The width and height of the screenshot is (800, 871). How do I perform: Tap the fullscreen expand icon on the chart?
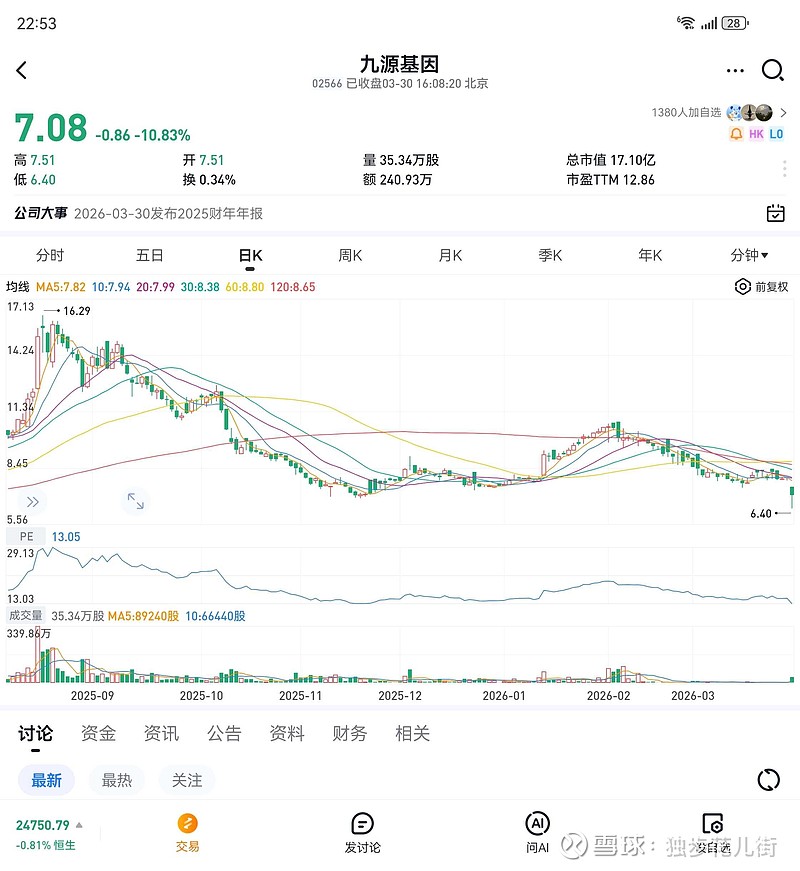(135, 500)
